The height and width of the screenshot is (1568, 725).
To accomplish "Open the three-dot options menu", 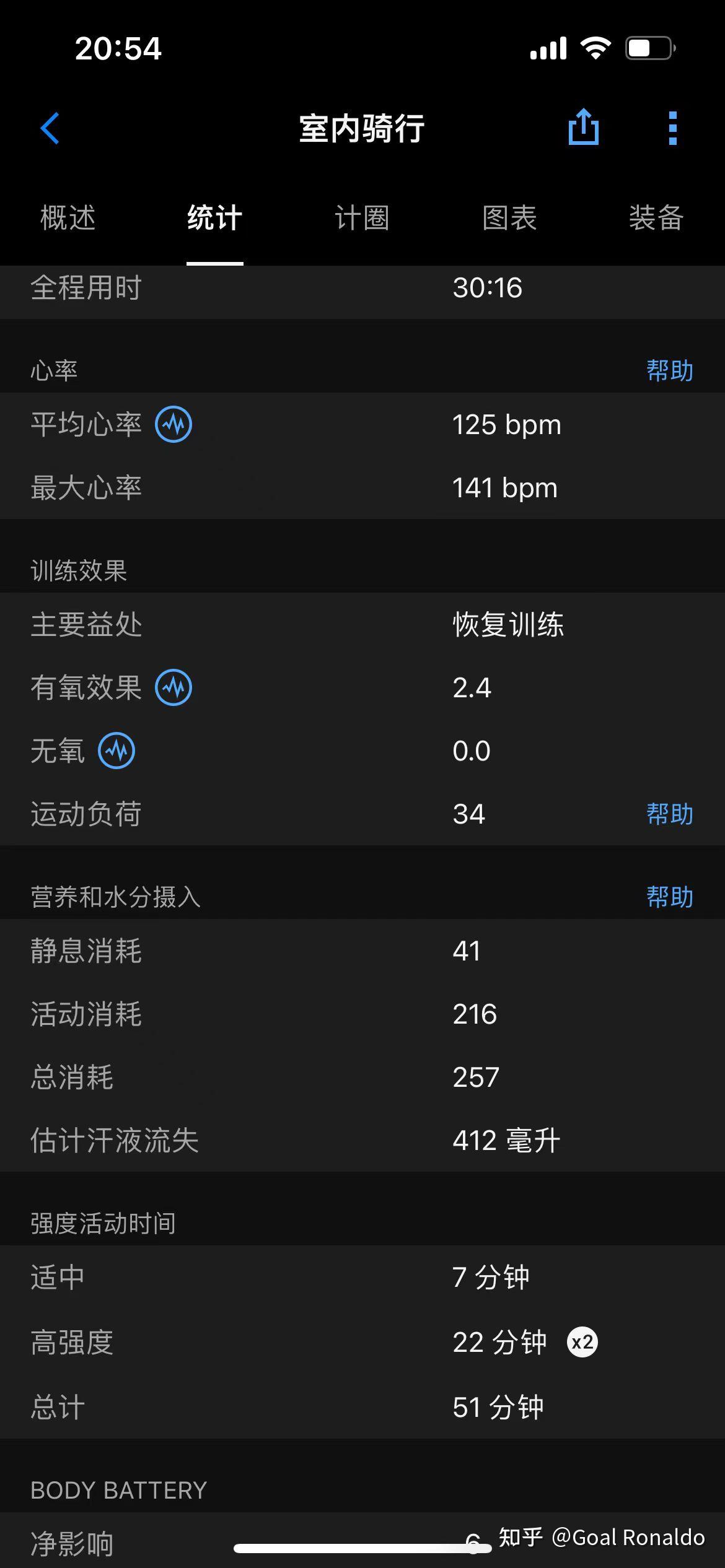I will coord(672,128).
